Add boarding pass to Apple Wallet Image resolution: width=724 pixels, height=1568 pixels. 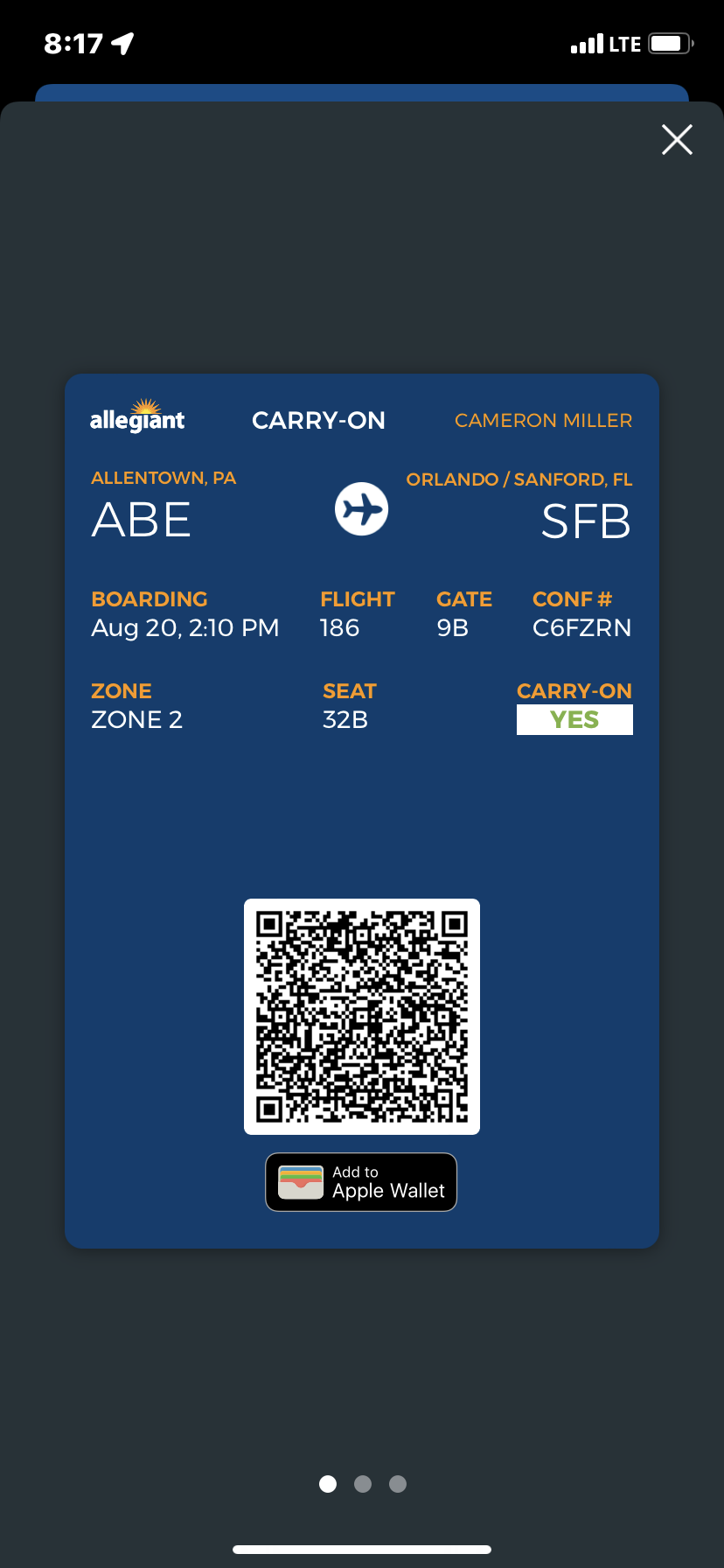pyautogui.click(x=361, y=1182)
